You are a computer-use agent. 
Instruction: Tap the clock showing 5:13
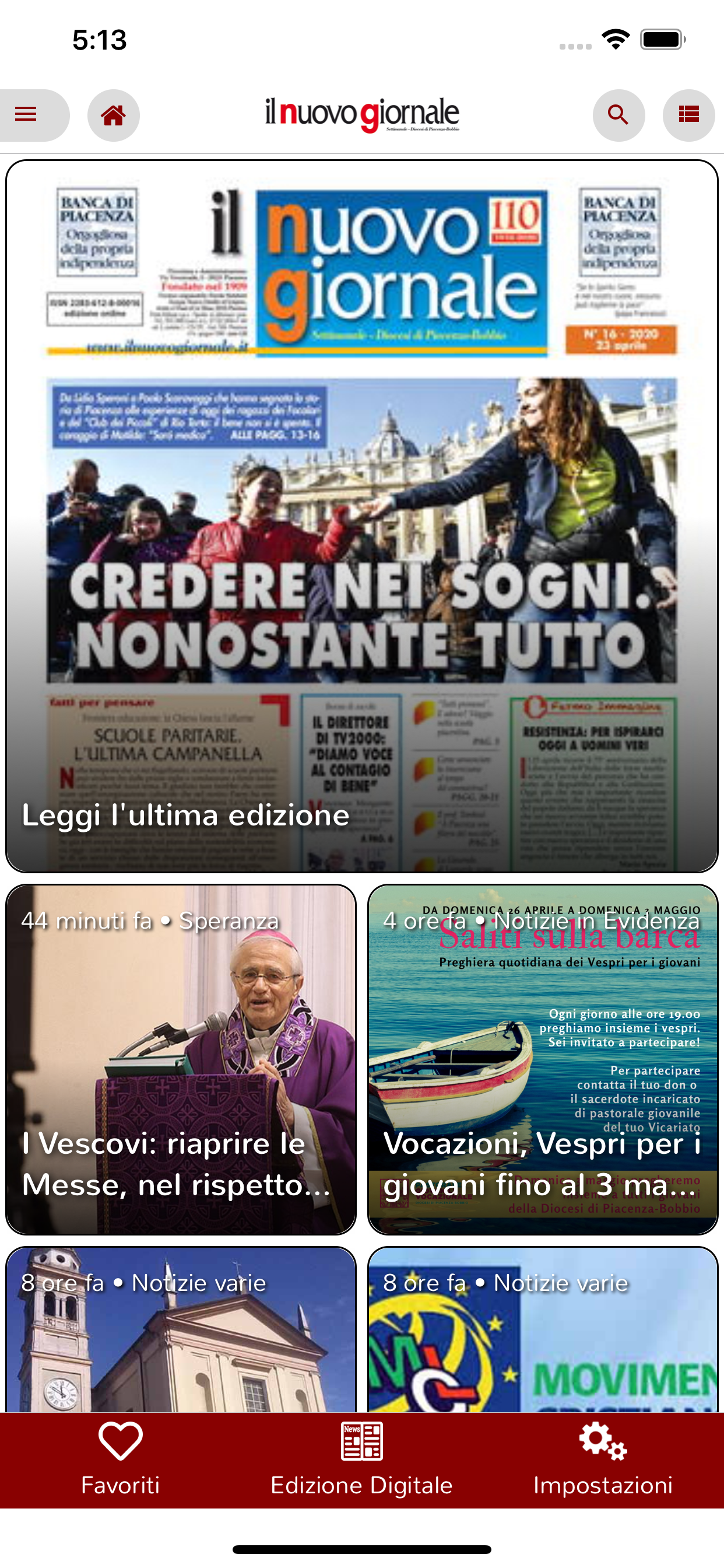click(97, 40)
